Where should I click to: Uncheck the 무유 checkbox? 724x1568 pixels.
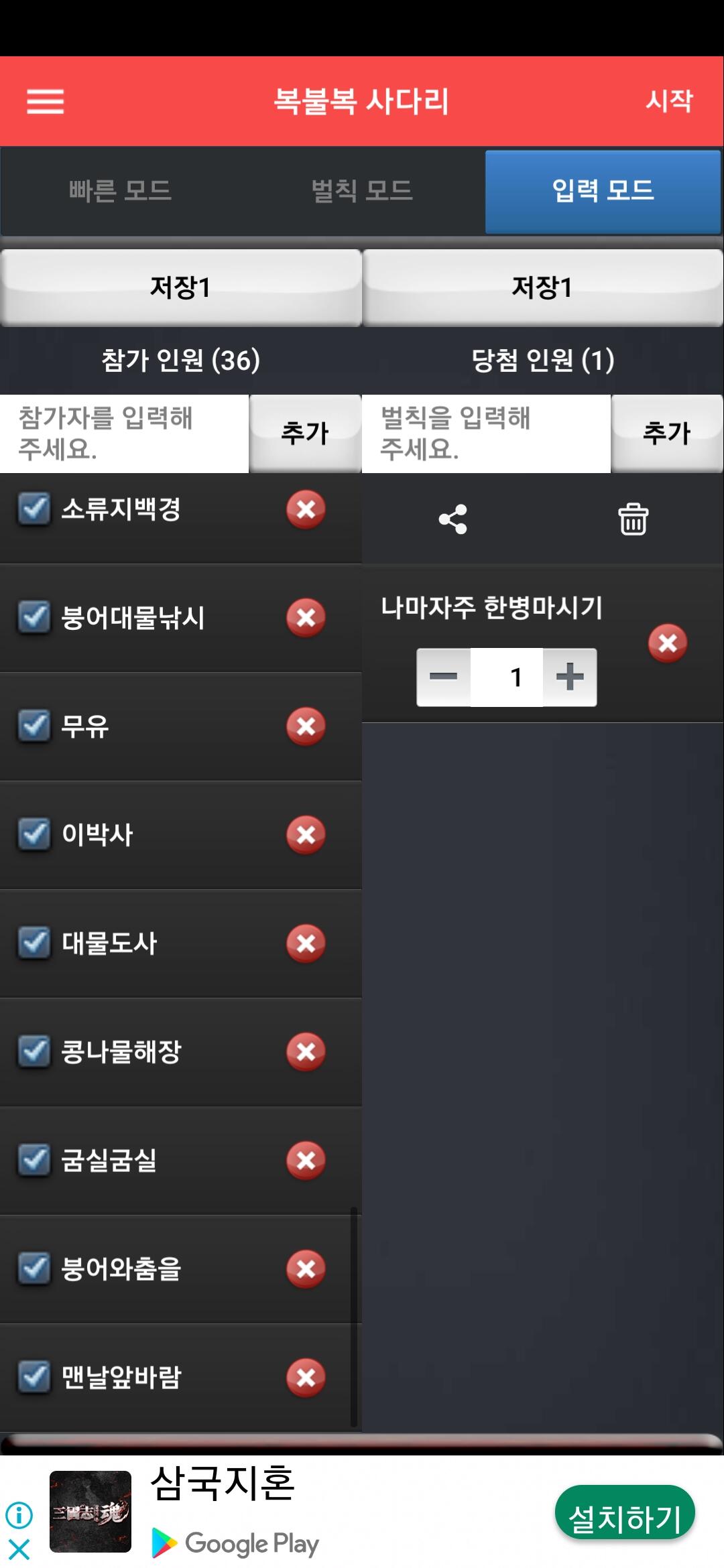34,726
